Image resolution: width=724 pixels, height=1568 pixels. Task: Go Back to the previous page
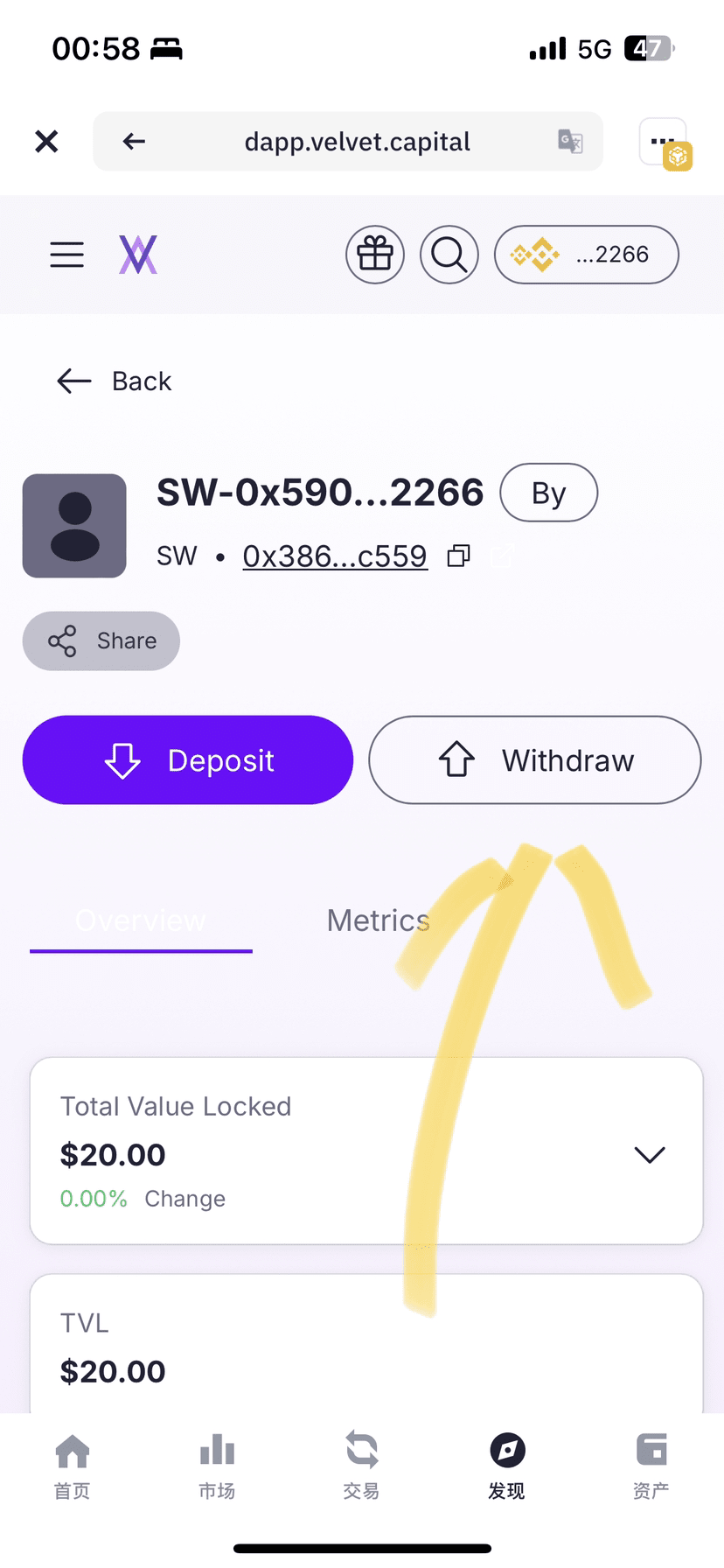(115, 381)
